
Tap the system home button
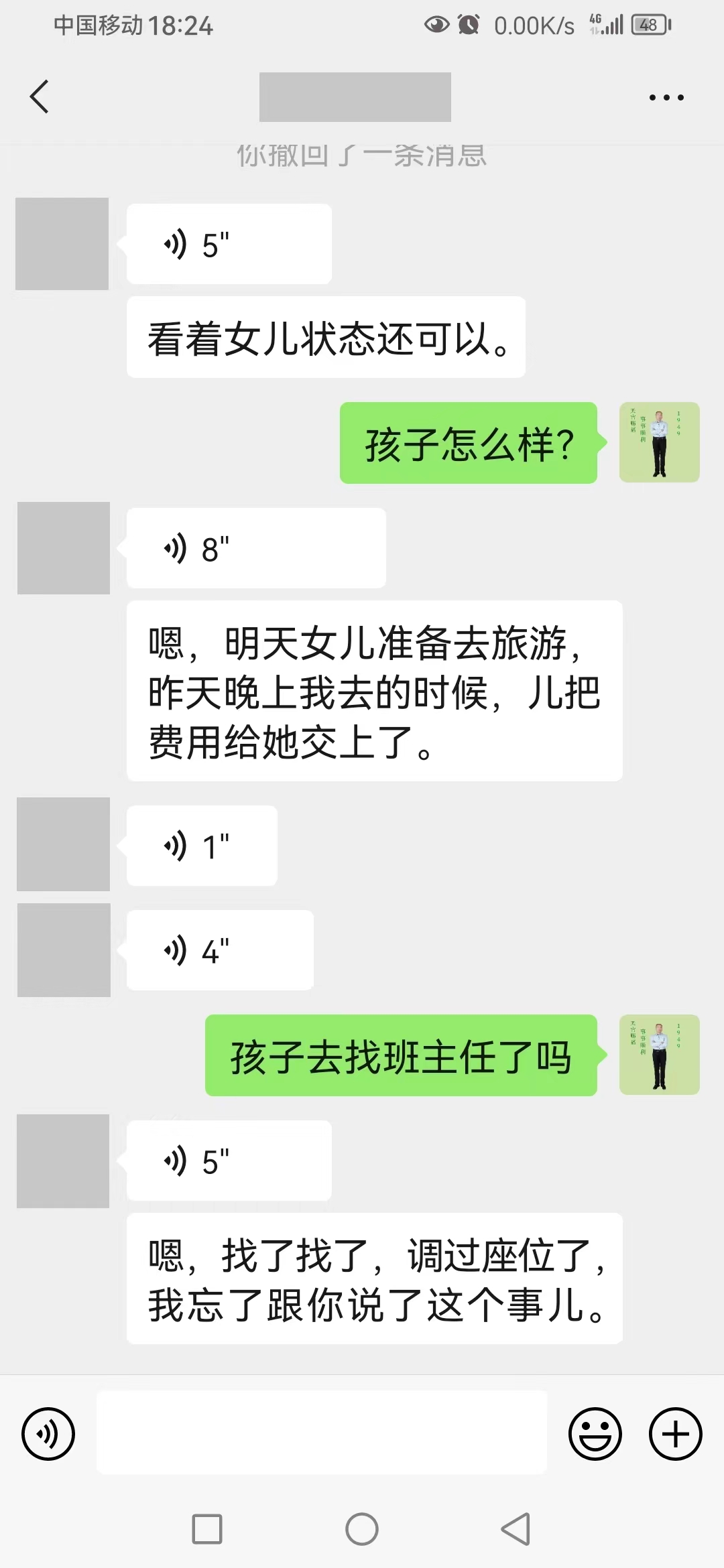pyautogui.click(x=362, y=1529)
